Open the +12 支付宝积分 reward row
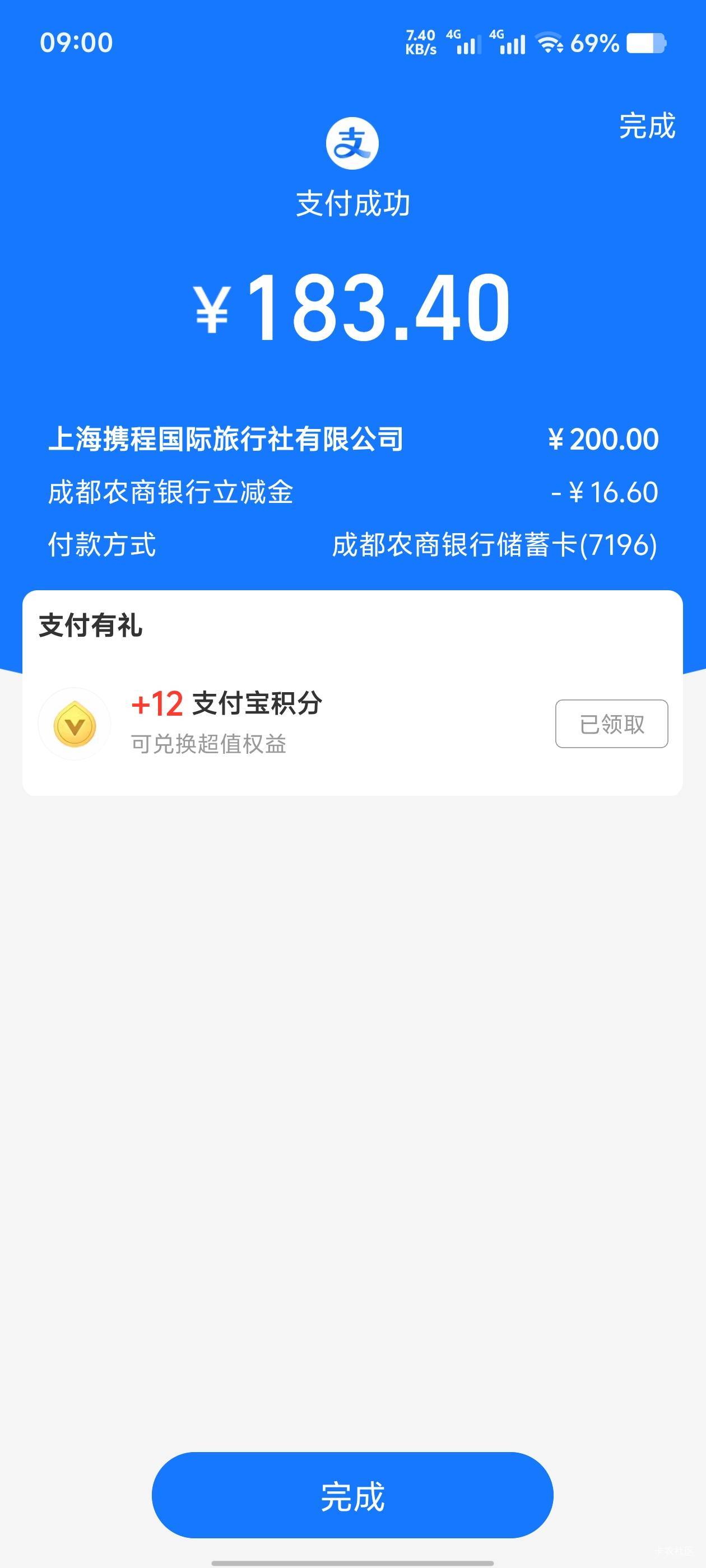The height and width of the screenshot is (1568, 706). [x=352, y=724]
